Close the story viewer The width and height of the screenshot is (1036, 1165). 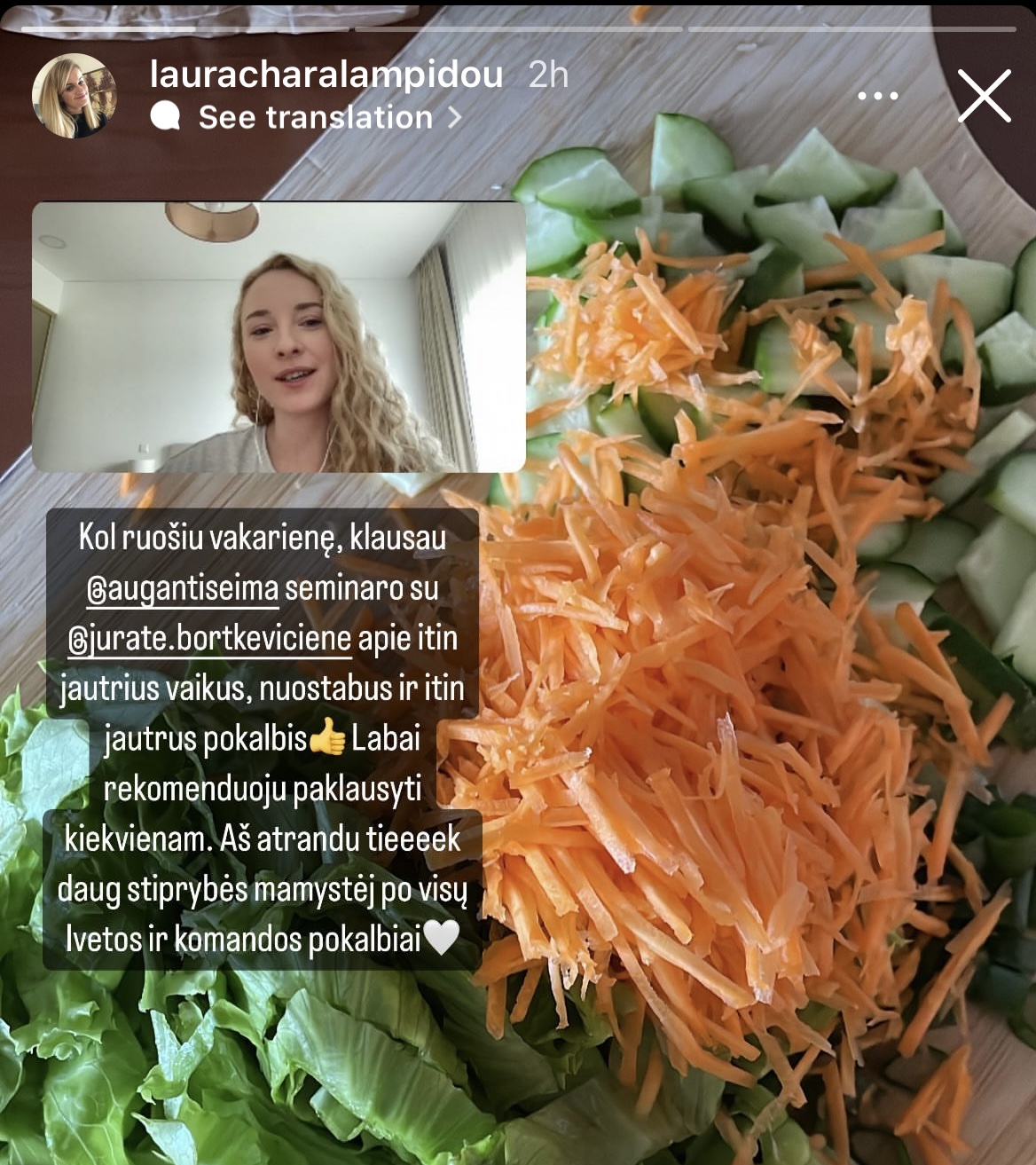pyautogui.click(x=984, y=96)
